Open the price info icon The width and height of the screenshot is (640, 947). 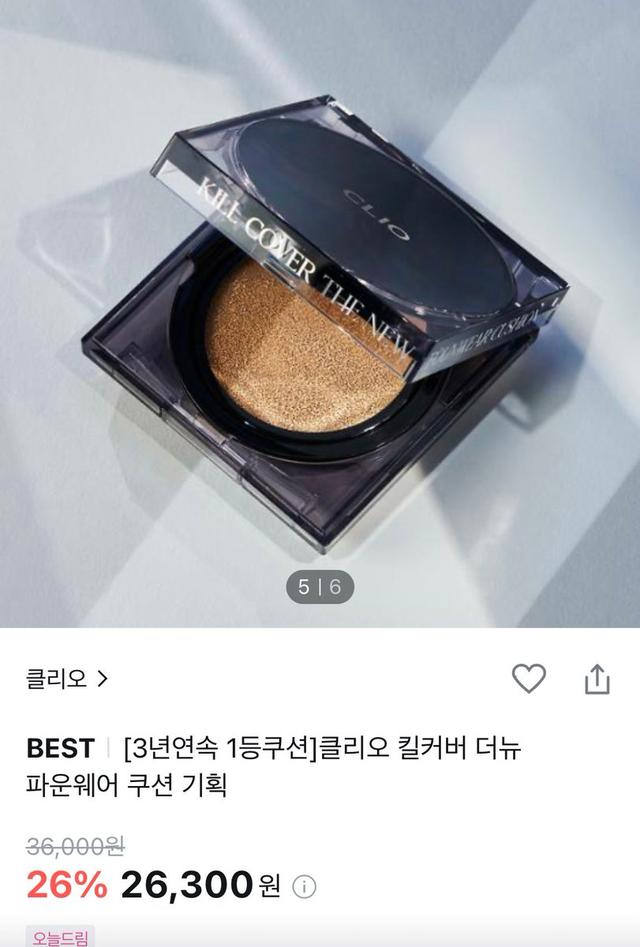(306, 887)
